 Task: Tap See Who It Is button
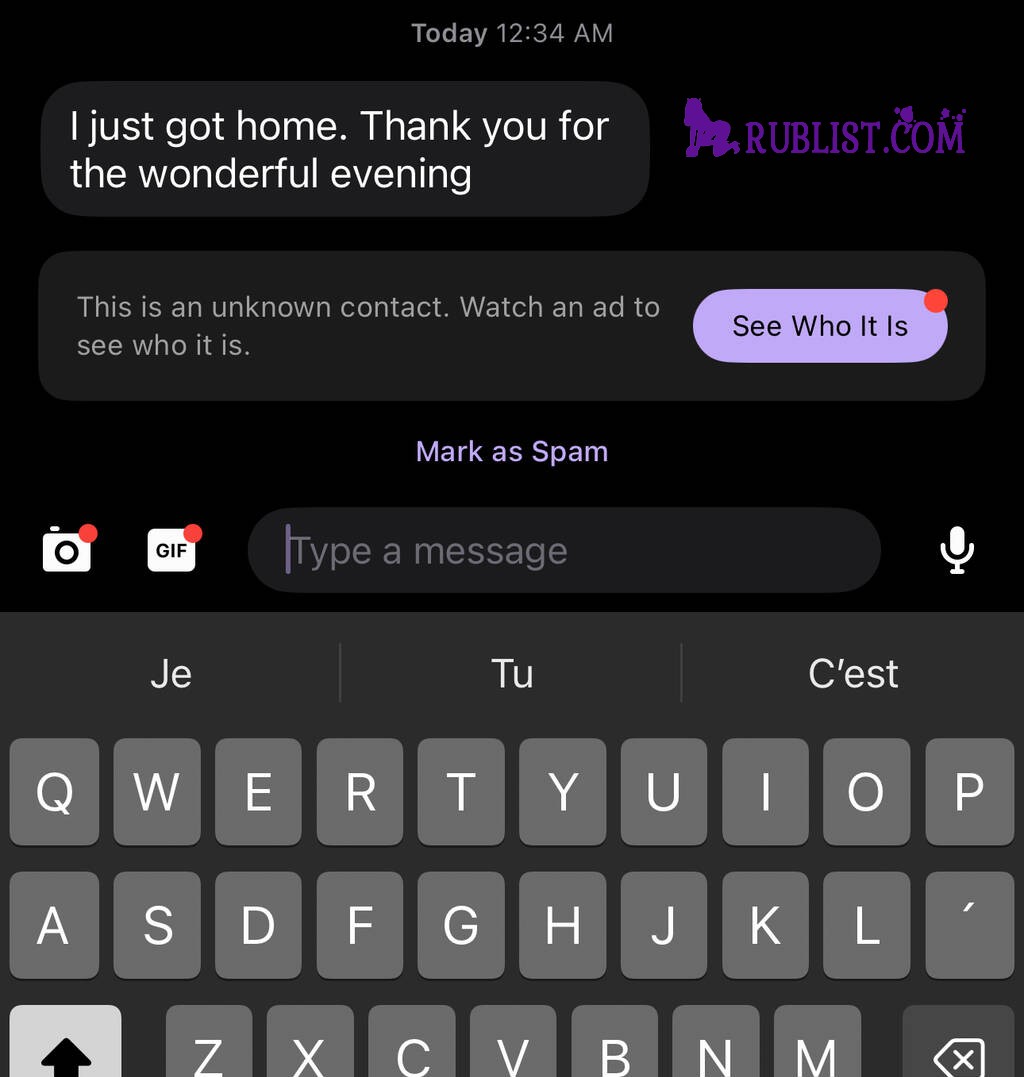pos(820,326)
